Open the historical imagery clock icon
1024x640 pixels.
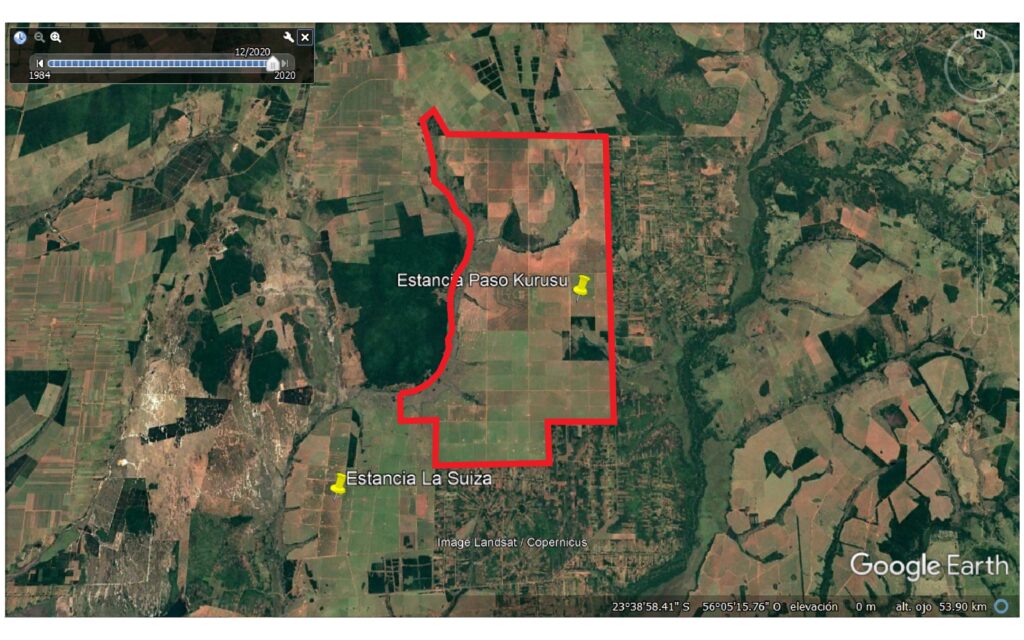21,37
